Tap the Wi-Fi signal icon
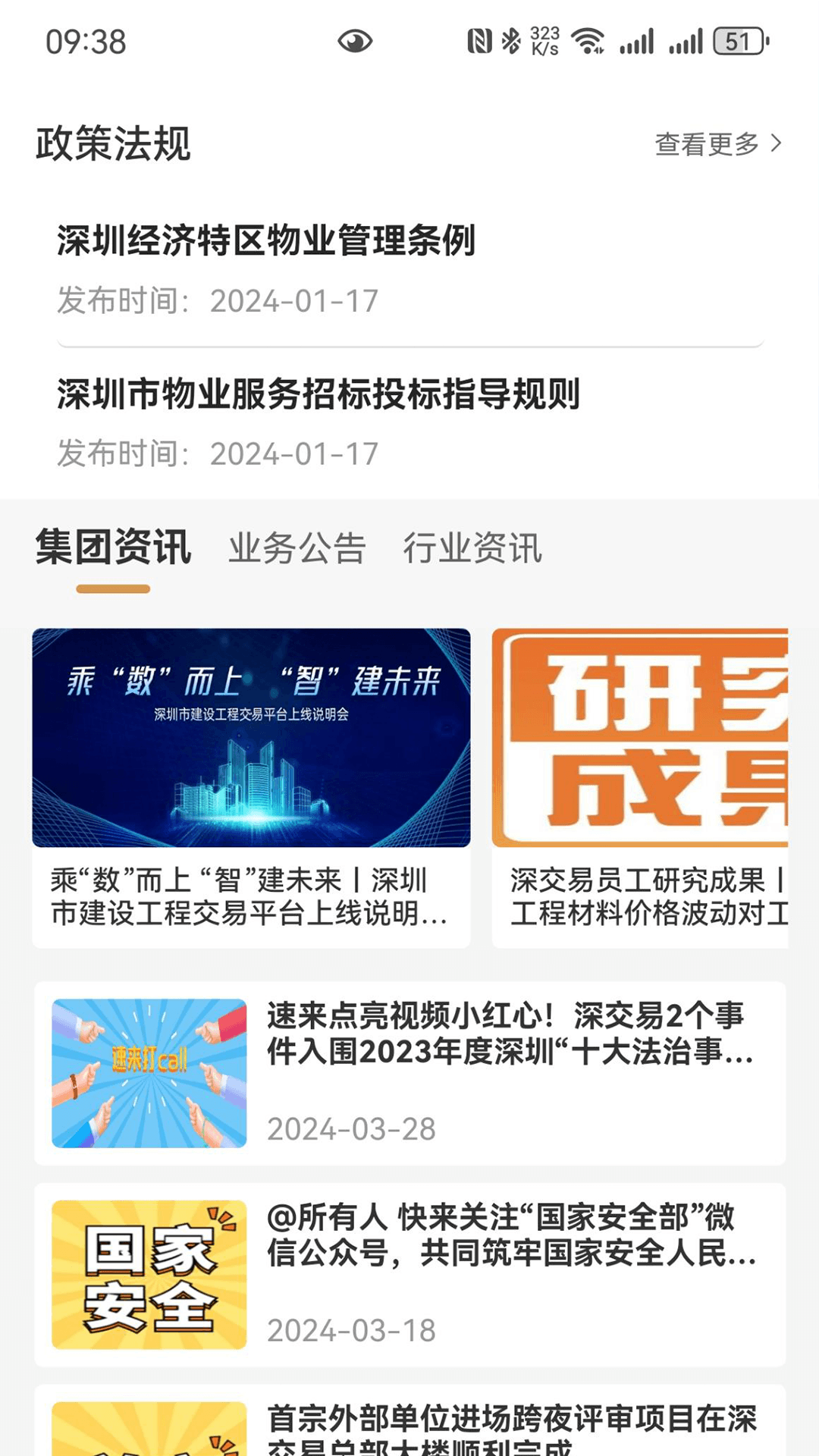 click(x=588, y=42)
